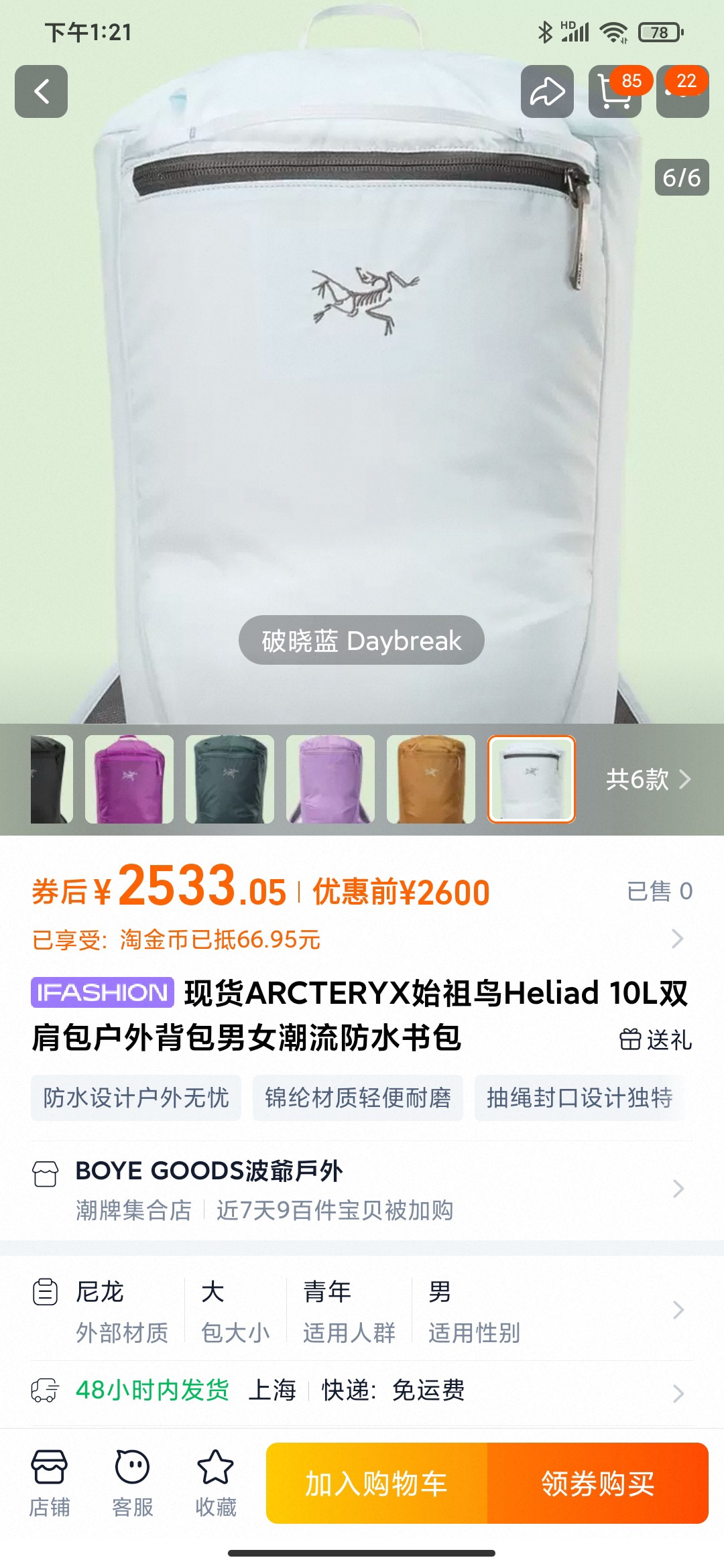Select the dark green backpack thumbnail
This screenshot has width=724, height=1568.
pos(230,779)
